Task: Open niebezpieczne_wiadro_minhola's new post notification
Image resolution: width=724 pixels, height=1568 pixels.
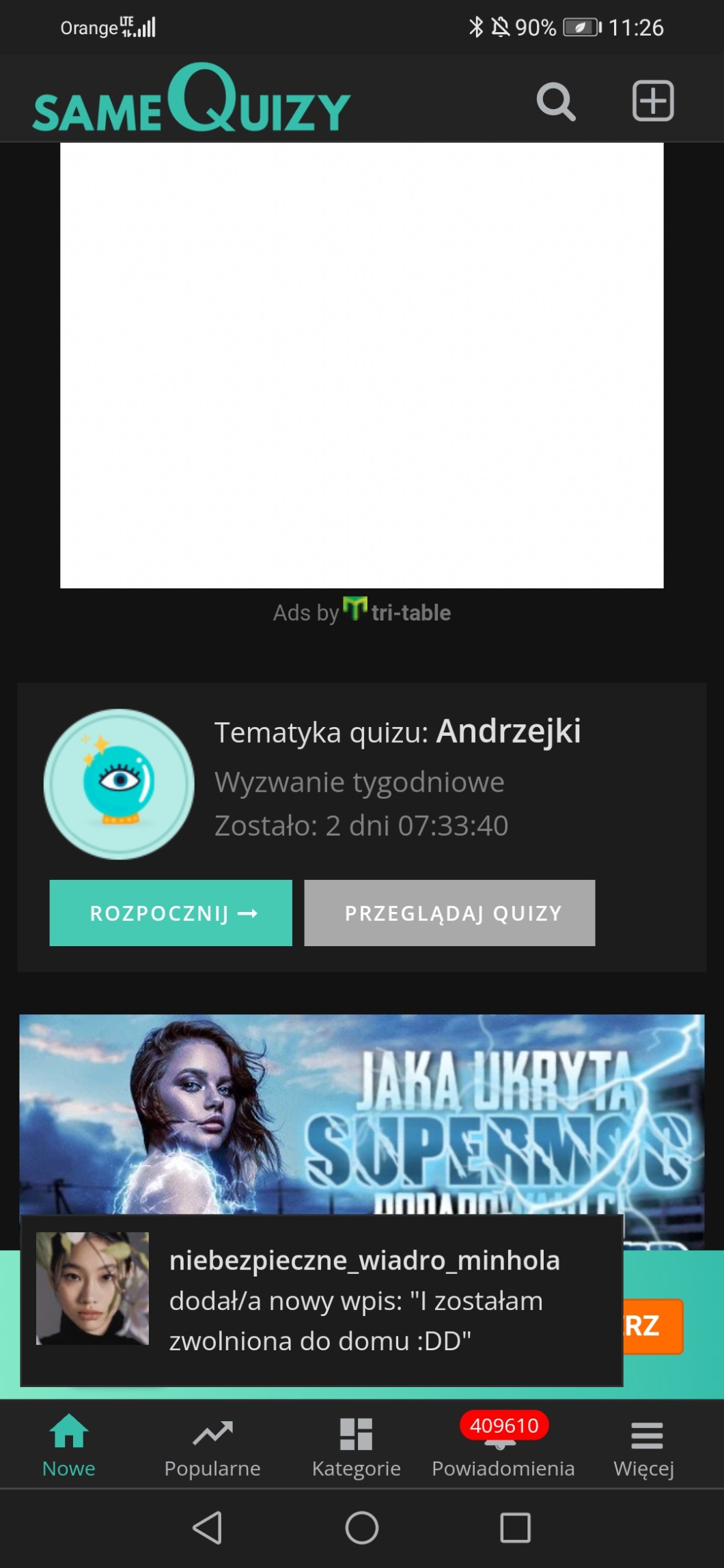Action: click(321, 1300)
